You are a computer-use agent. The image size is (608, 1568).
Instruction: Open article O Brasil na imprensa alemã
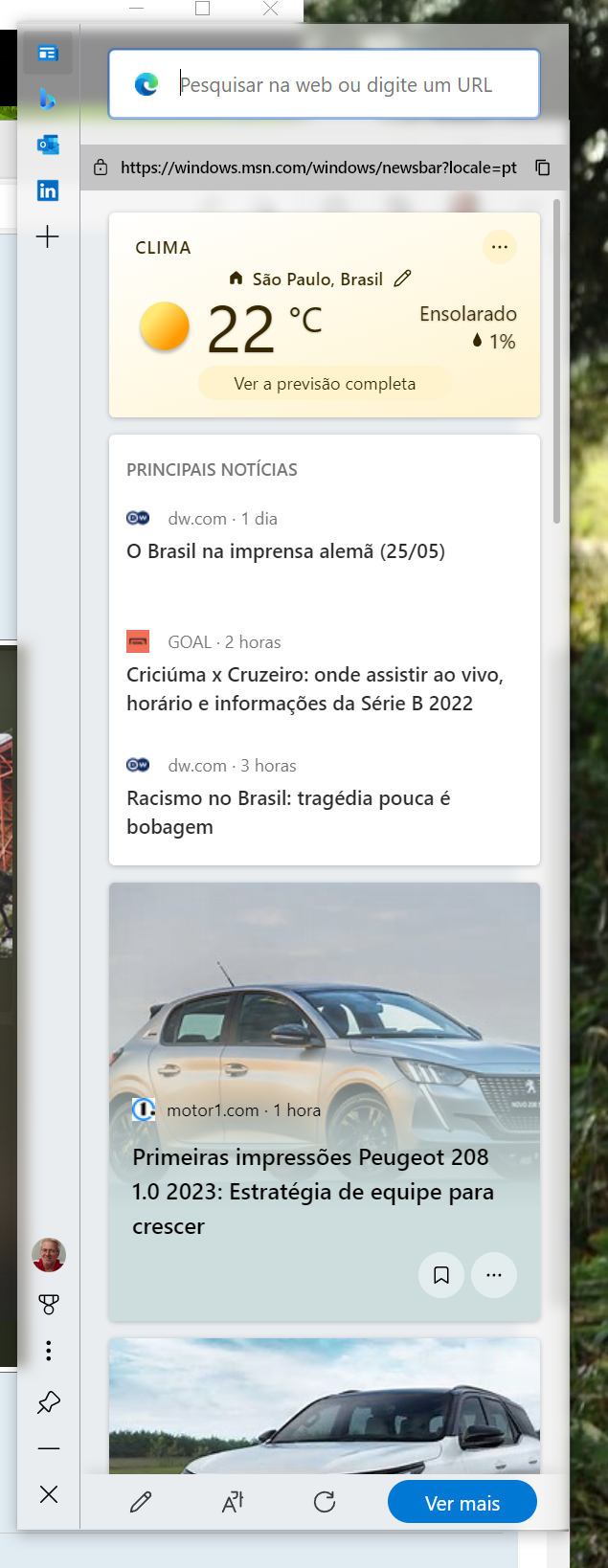(285, 551)
